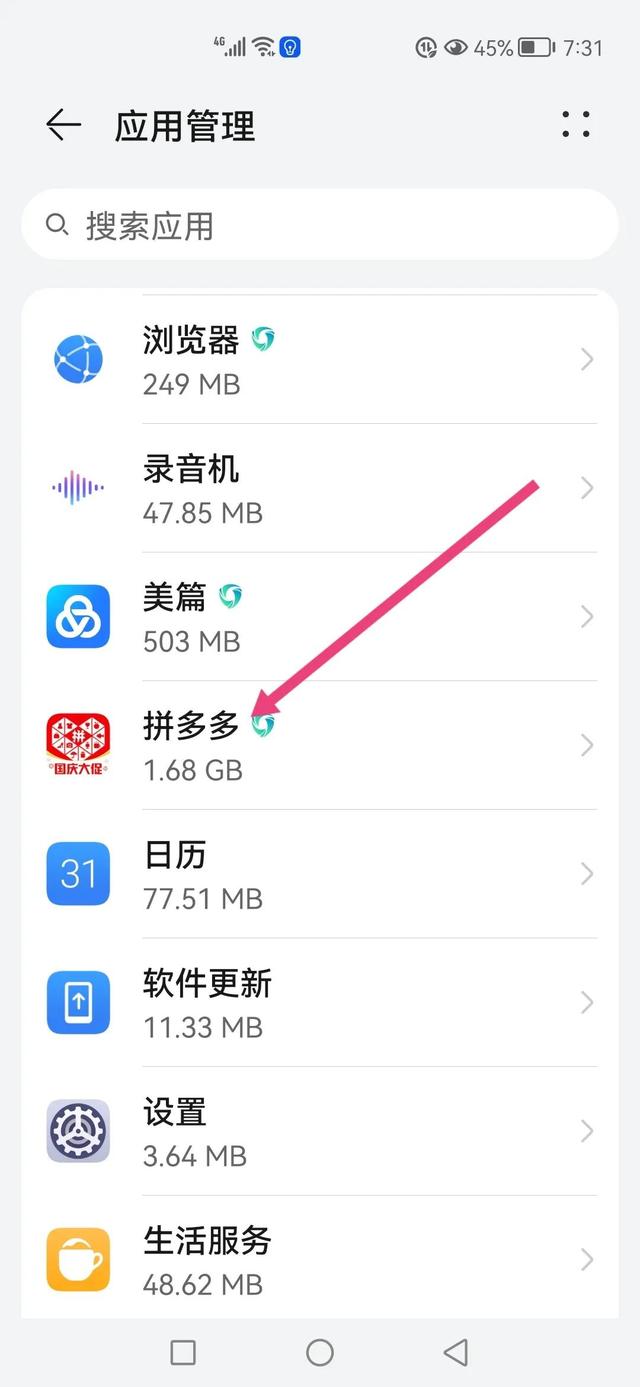The height and width of the screenshot is (1387, 640).
Task: Open 录音机 app details
Action: [320, 489]
